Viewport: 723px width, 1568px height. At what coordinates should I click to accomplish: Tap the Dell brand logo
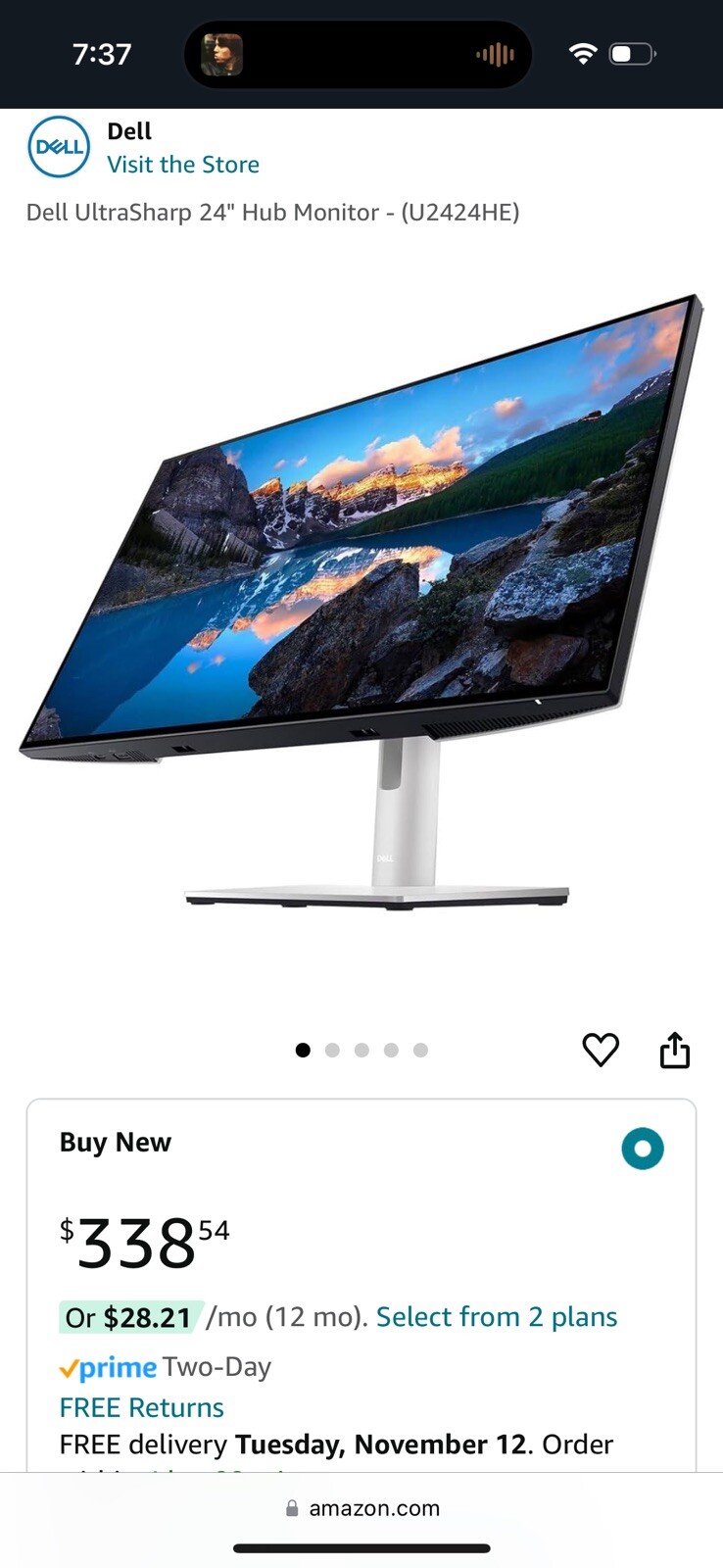click(x=59, y=147)
